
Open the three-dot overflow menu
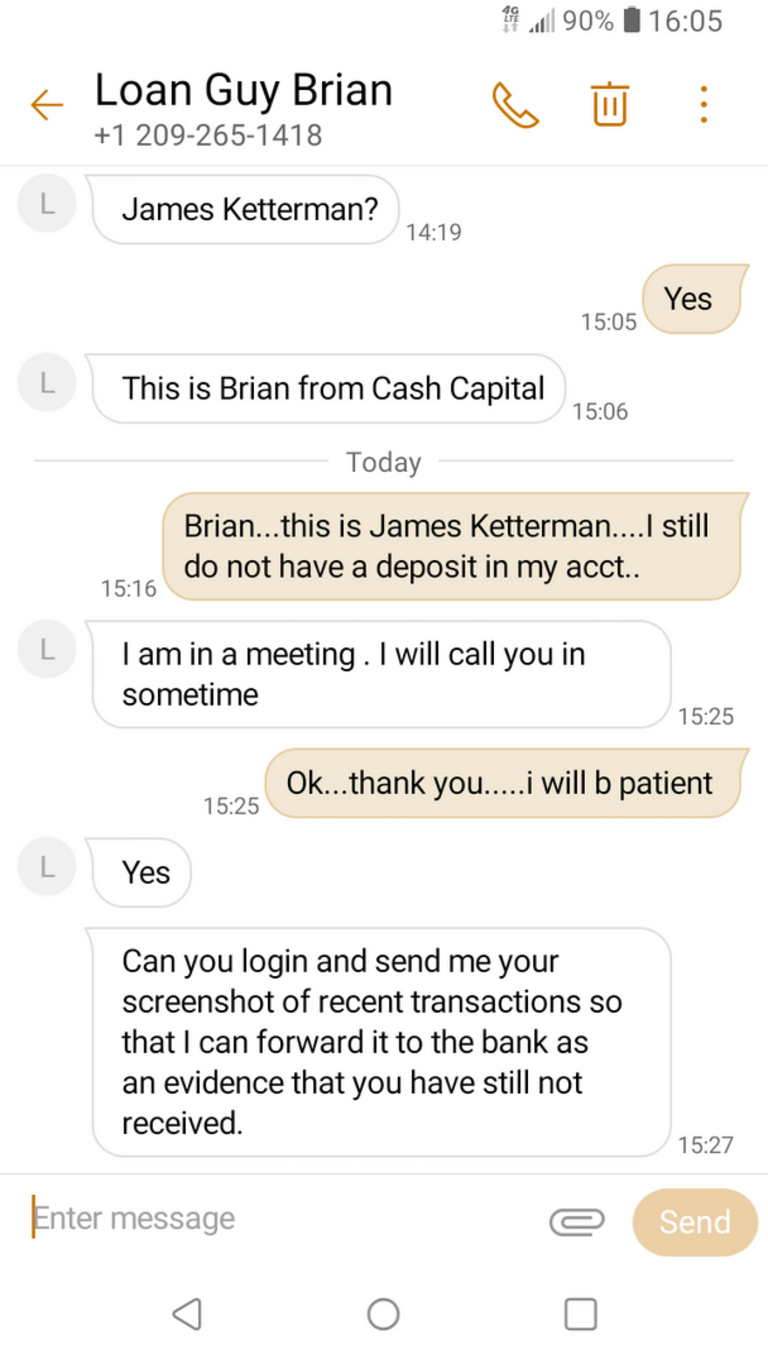(704, 104)
